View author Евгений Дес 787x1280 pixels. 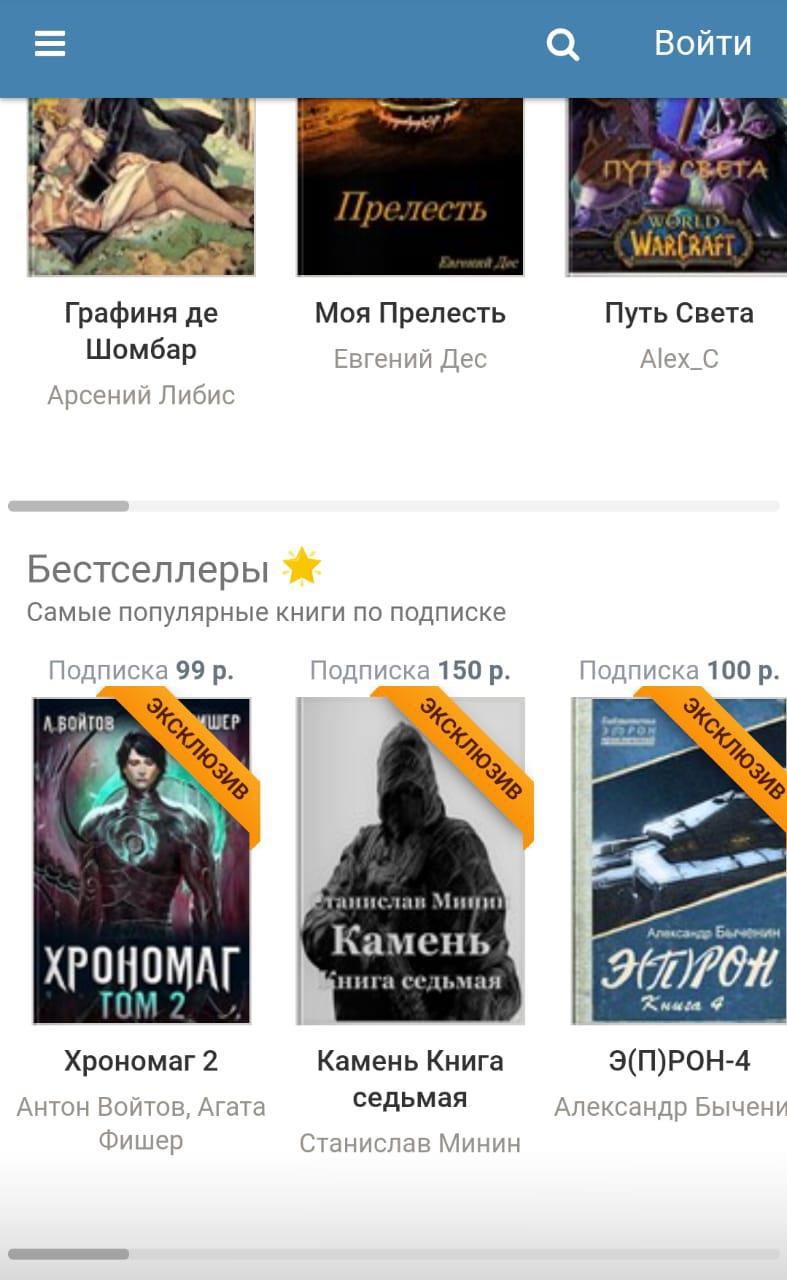click(410, 359)
